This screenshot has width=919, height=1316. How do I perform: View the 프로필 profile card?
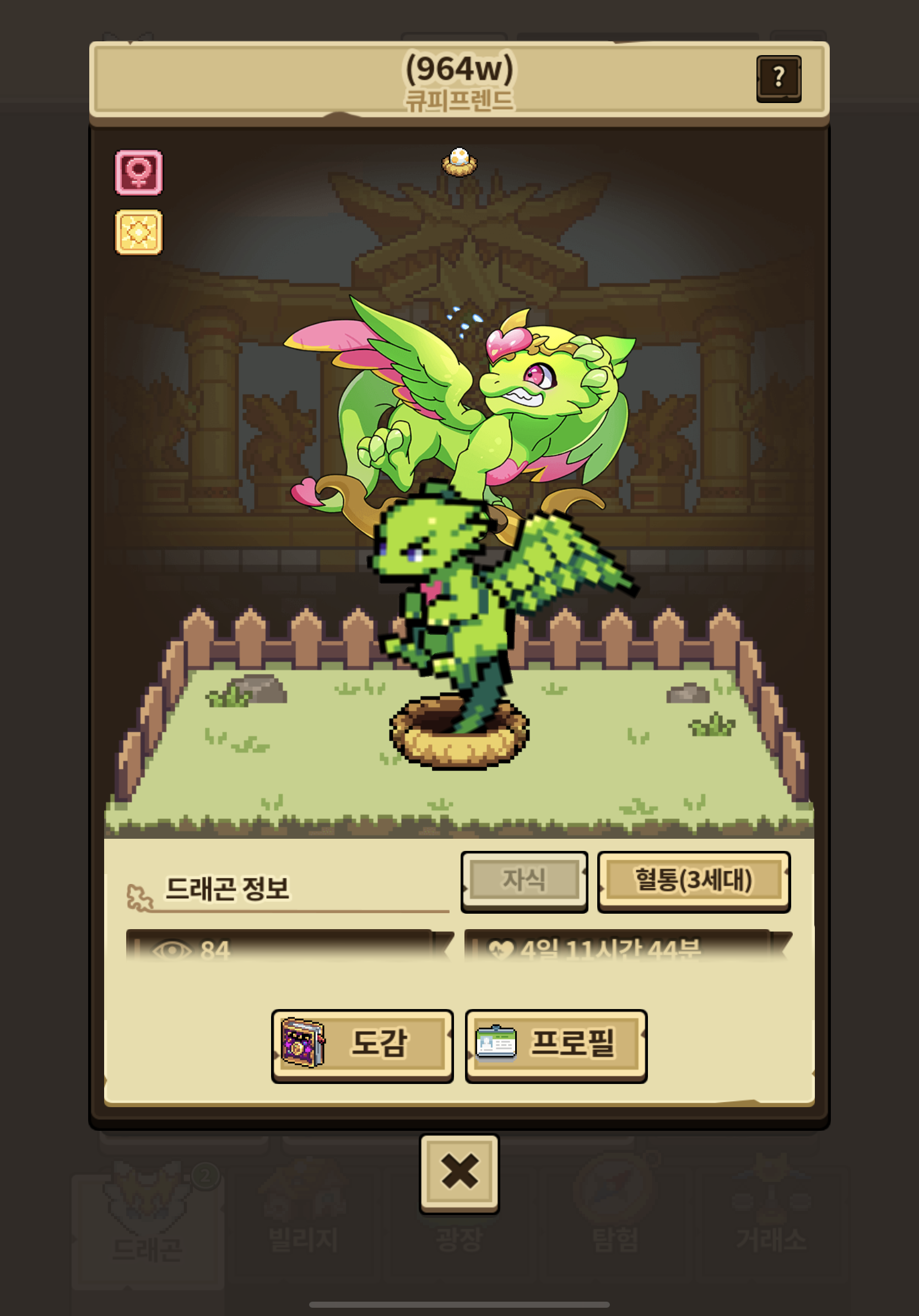pyautogui.click(x=556, y=1045)
